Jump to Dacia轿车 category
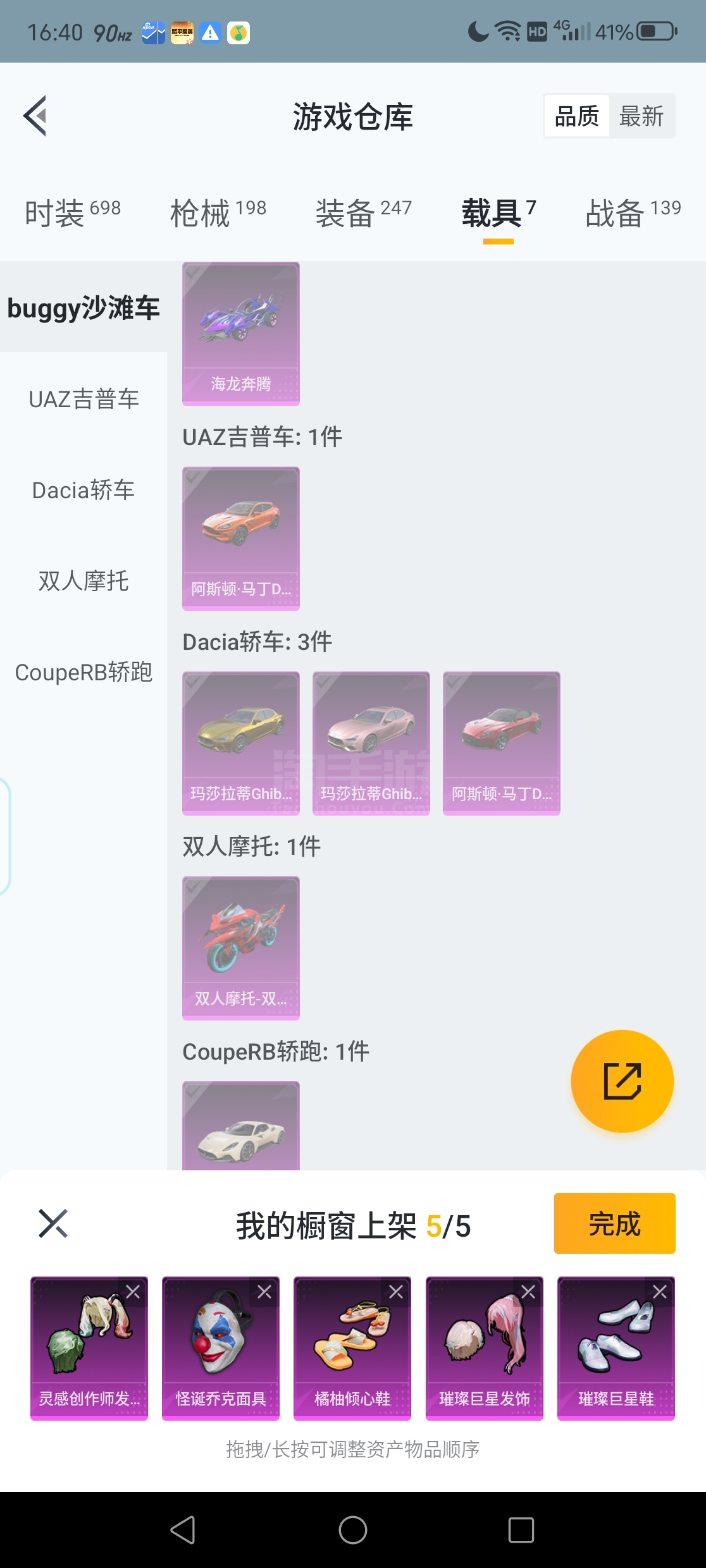 tap(84, 490)
